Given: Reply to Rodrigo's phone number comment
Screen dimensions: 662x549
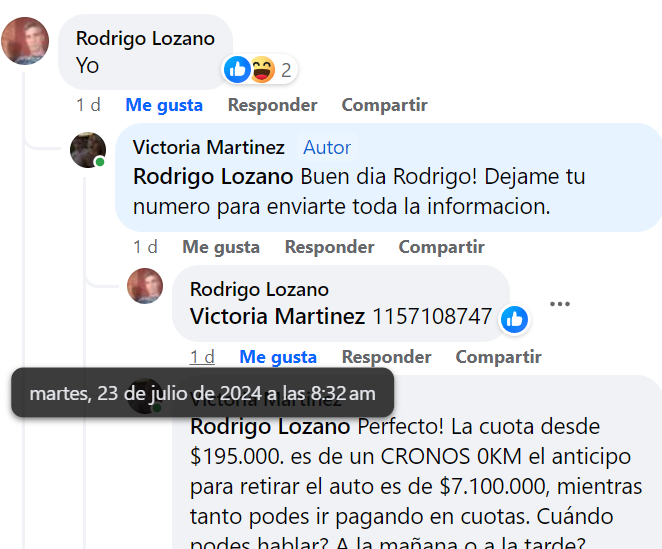Looking at the screenshot, I should pyautogui.click(x=386, y=357).
